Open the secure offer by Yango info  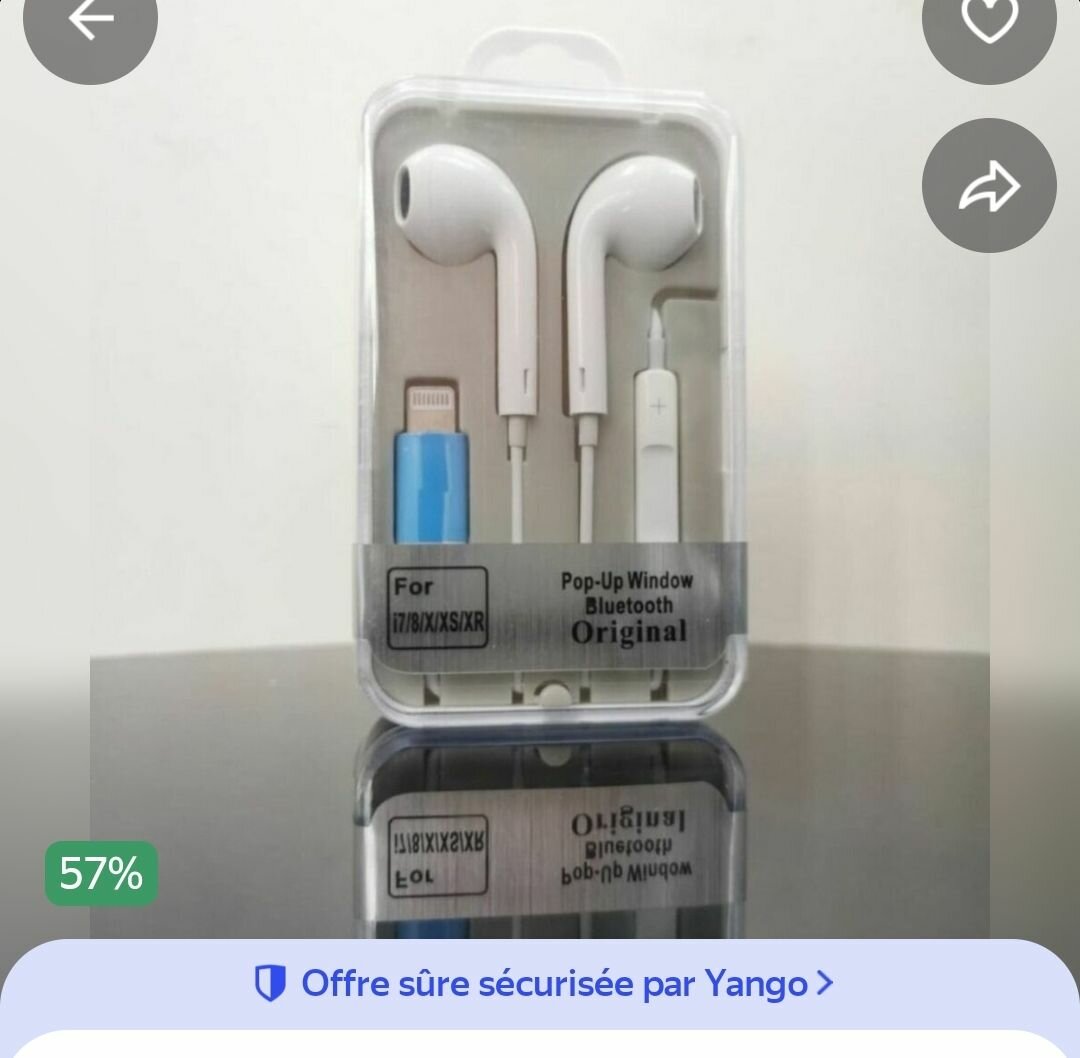(544, 984)
